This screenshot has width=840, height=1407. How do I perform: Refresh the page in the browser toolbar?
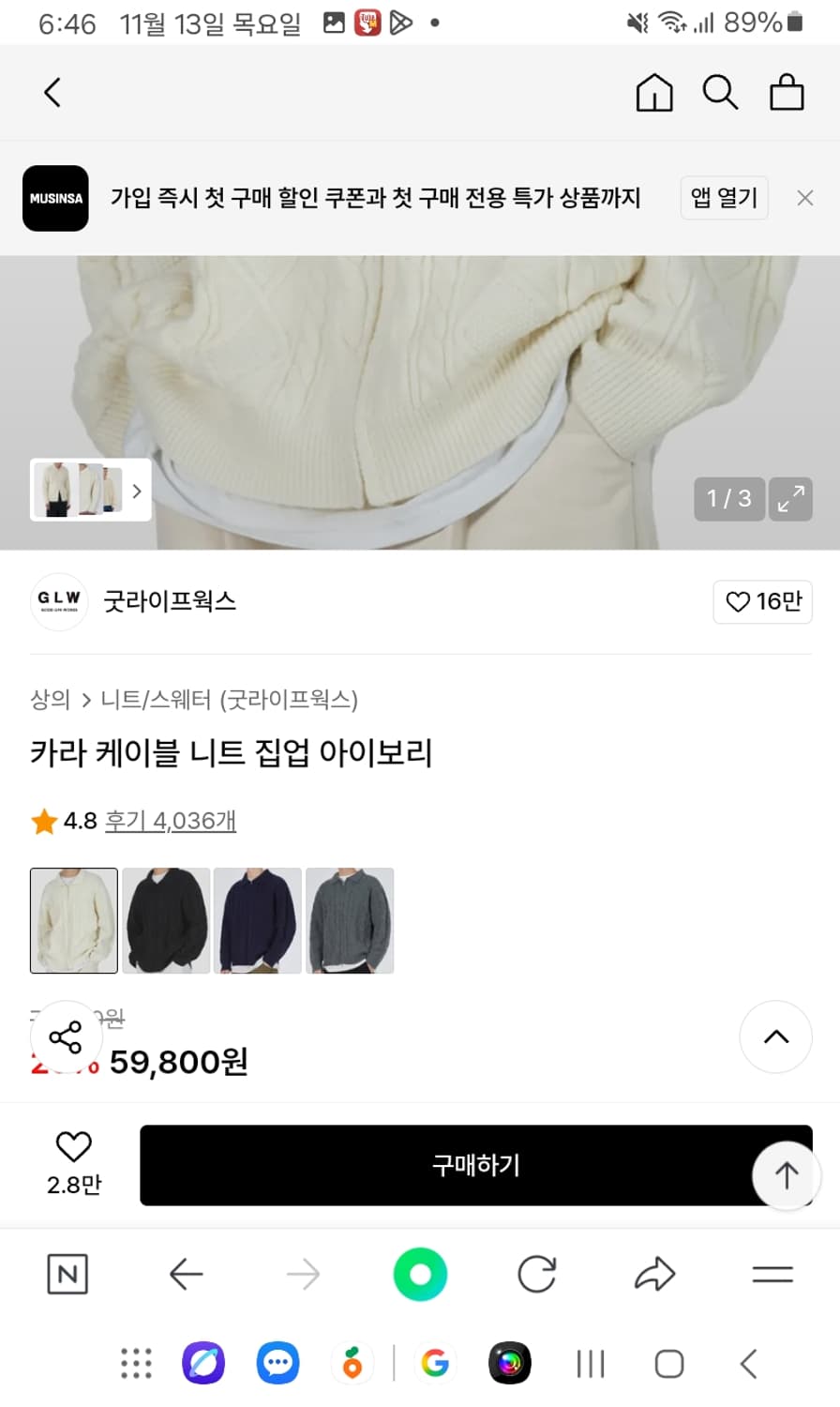point(537,1274)
